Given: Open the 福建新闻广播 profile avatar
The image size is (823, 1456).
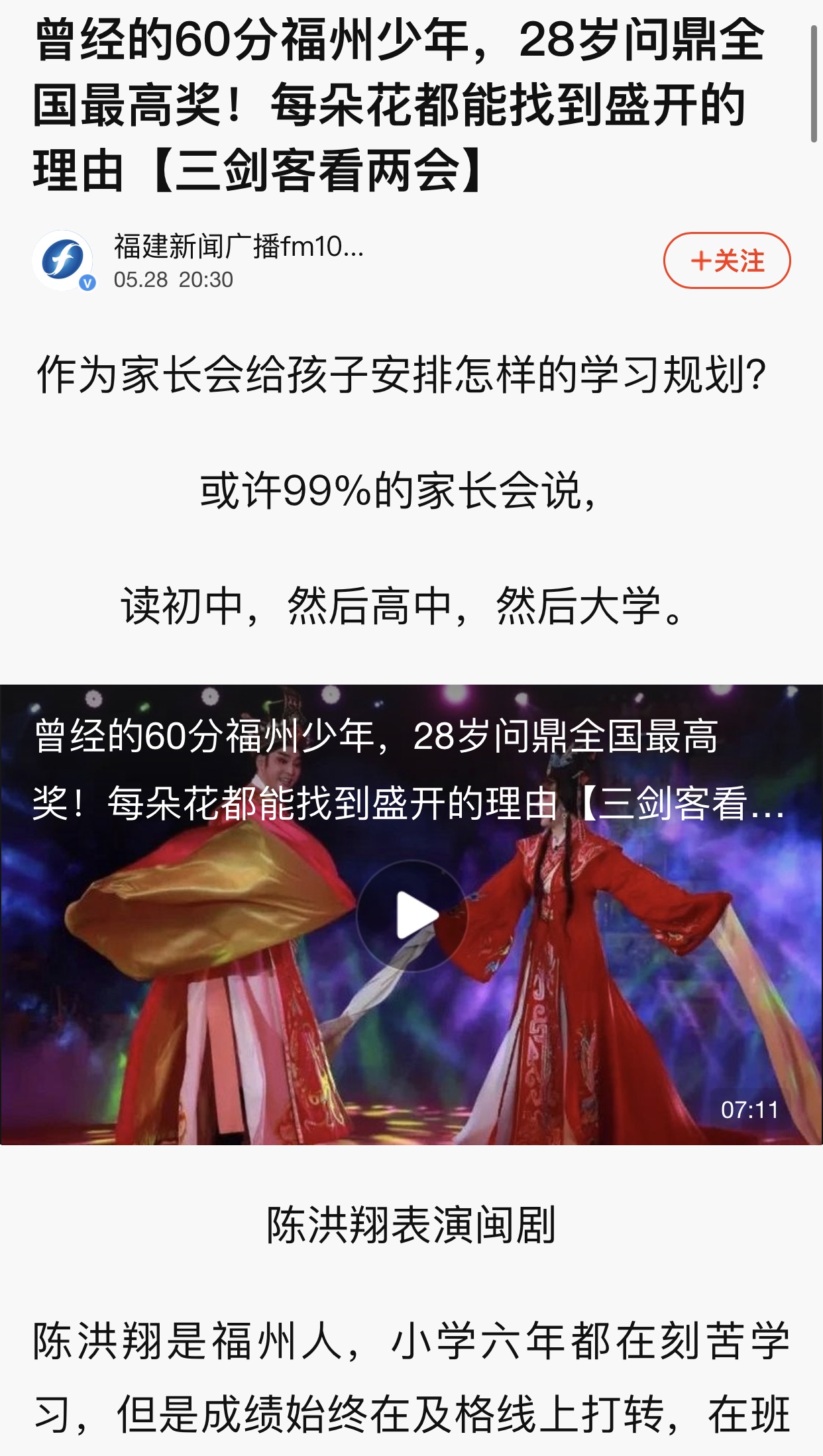Looking at the screenshot, I should coord(63,260).
